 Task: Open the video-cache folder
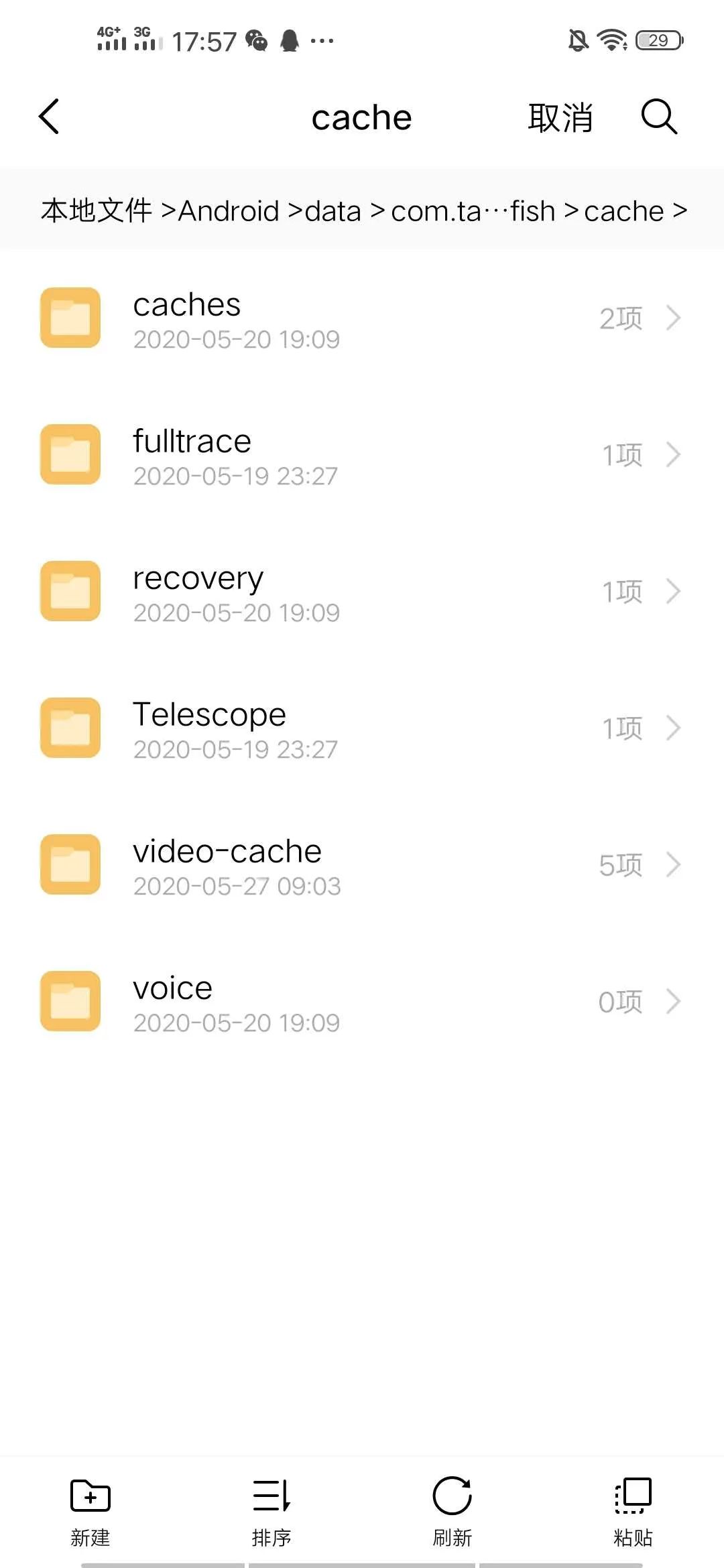[362, 865]
